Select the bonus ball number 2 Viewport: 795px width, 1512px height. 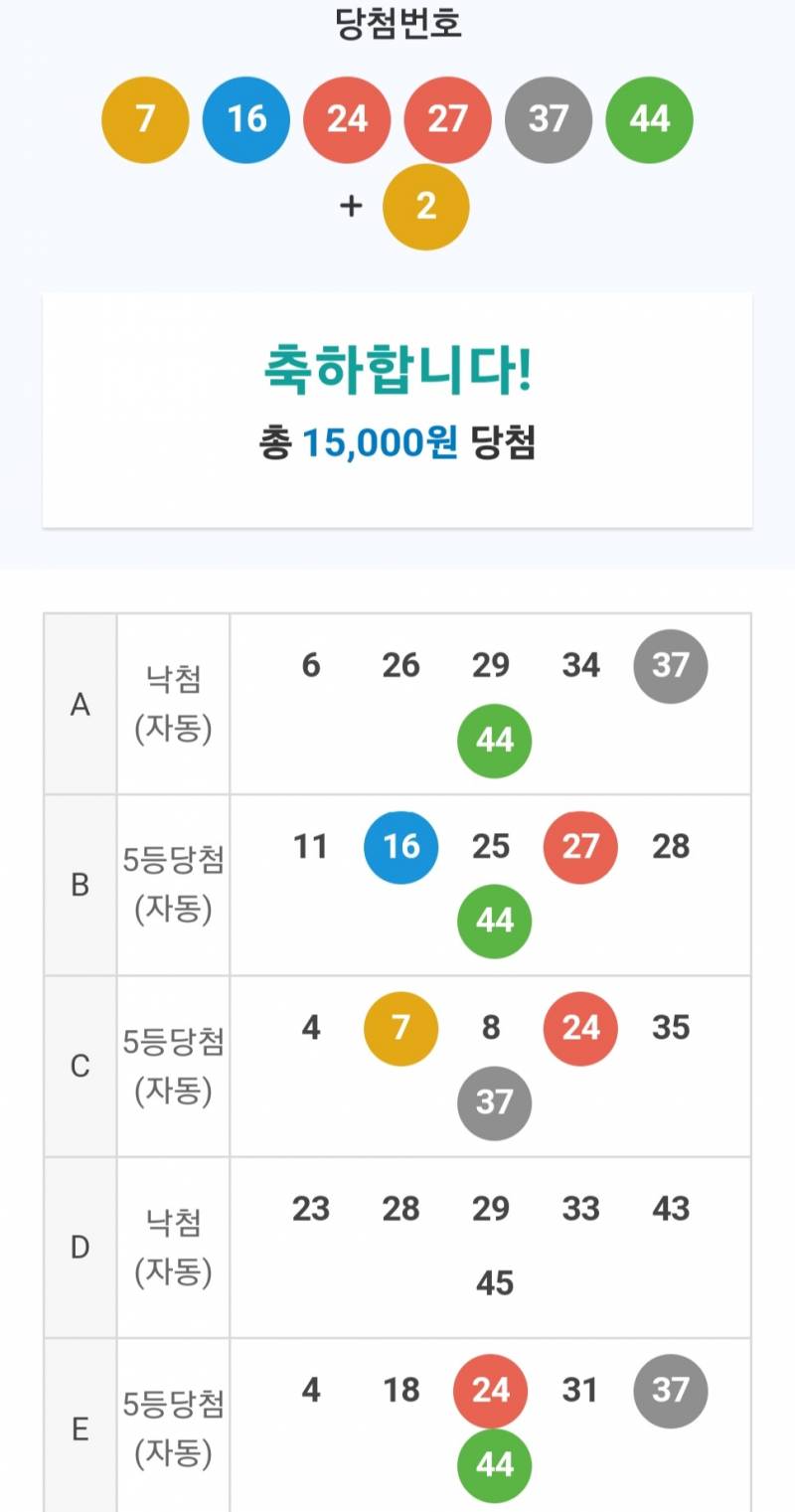(x=425, y=206)
